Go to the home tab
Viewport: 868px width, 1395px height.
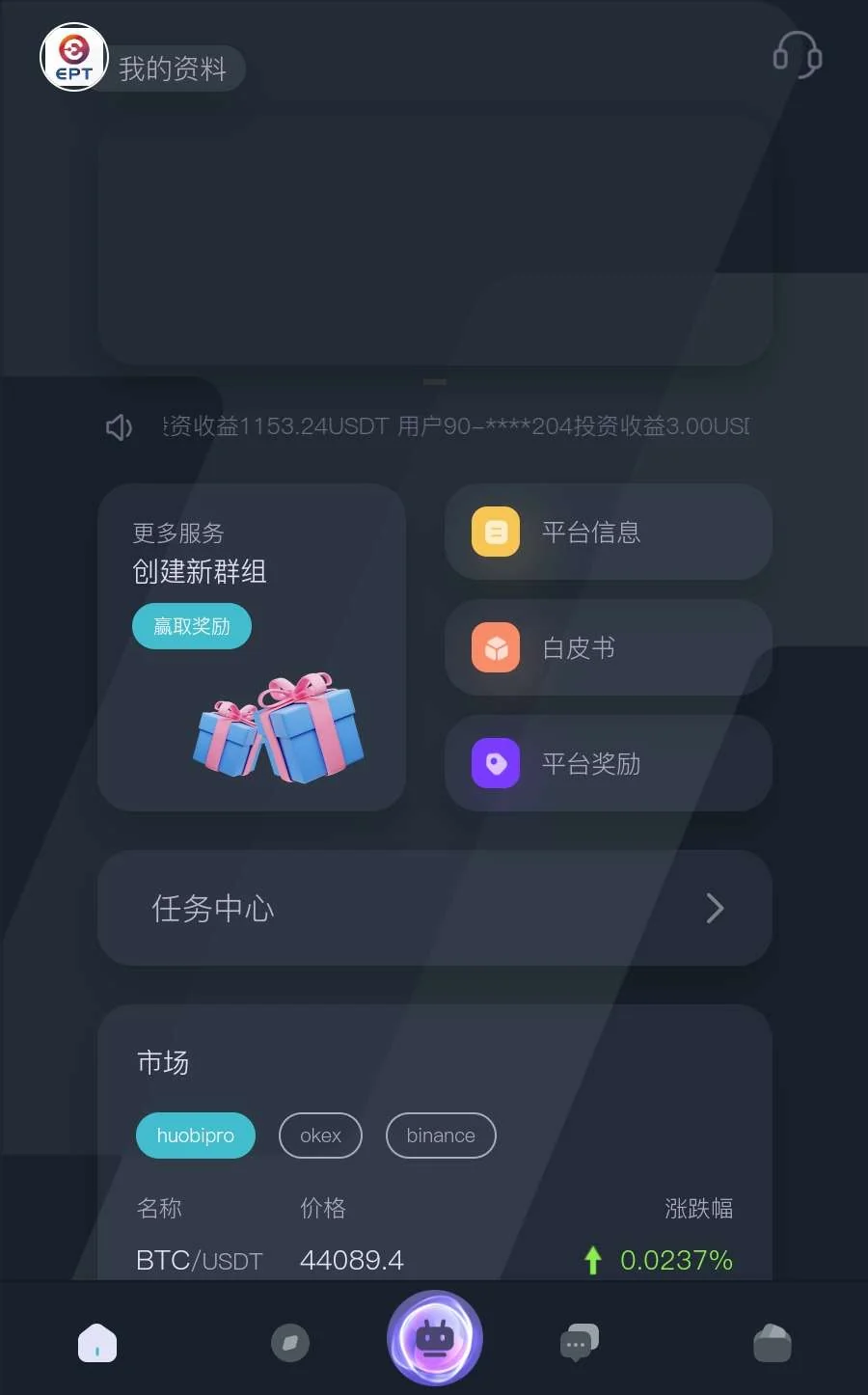click(x=97, y=1343)
